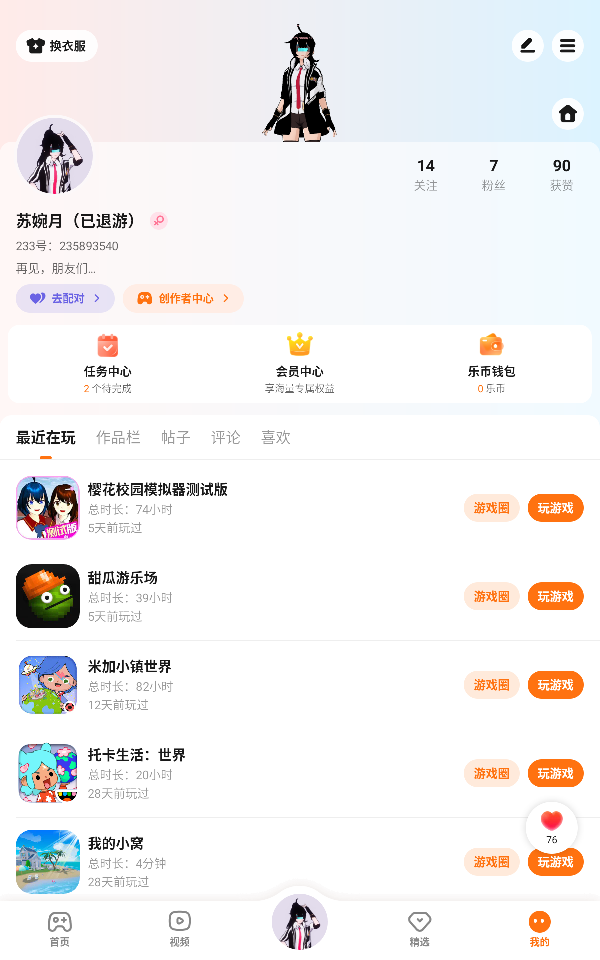Screen dimensions: 600x960
Task: Open 创作者中心 creator center
Action: [x=183, y=298]
